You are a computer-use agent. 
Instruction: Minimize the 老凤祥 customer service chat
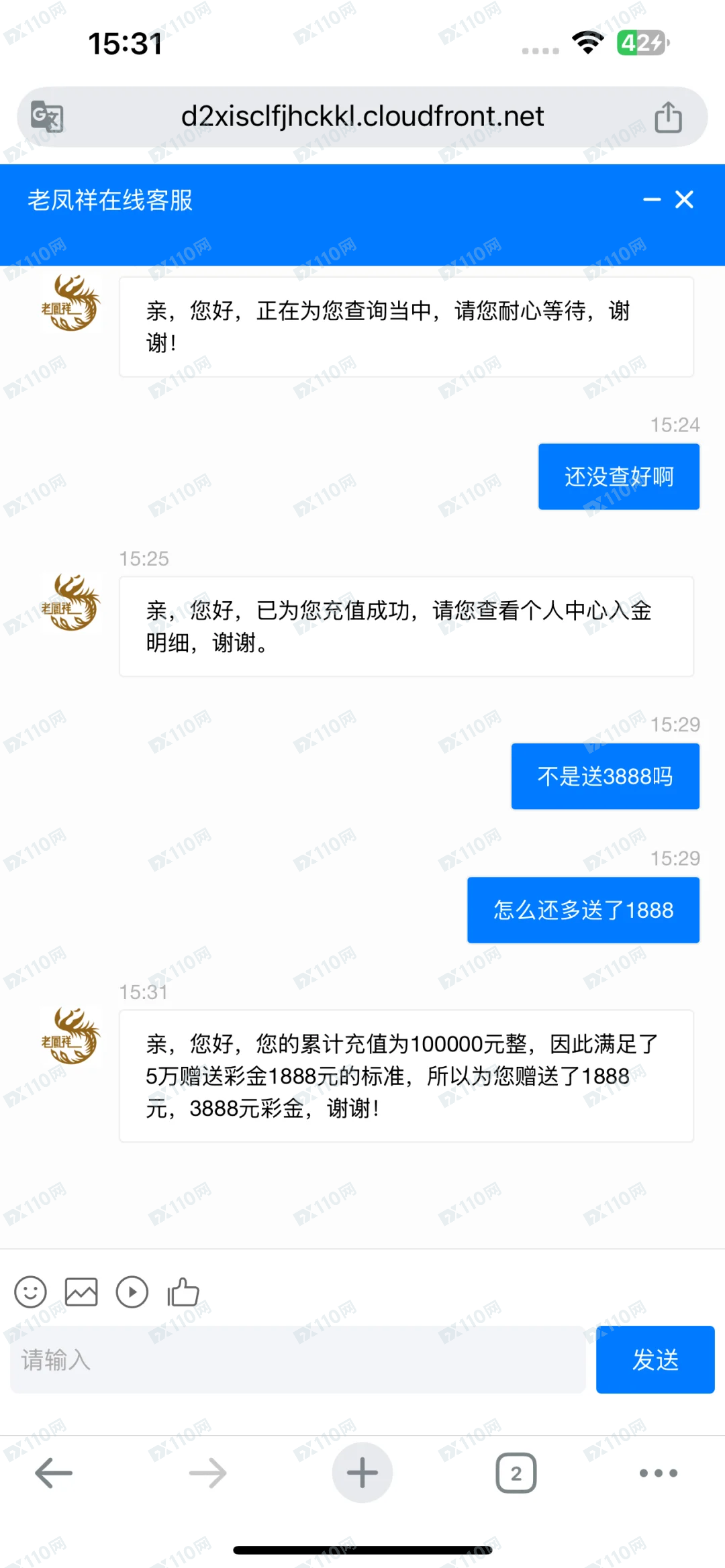(651, 199)
